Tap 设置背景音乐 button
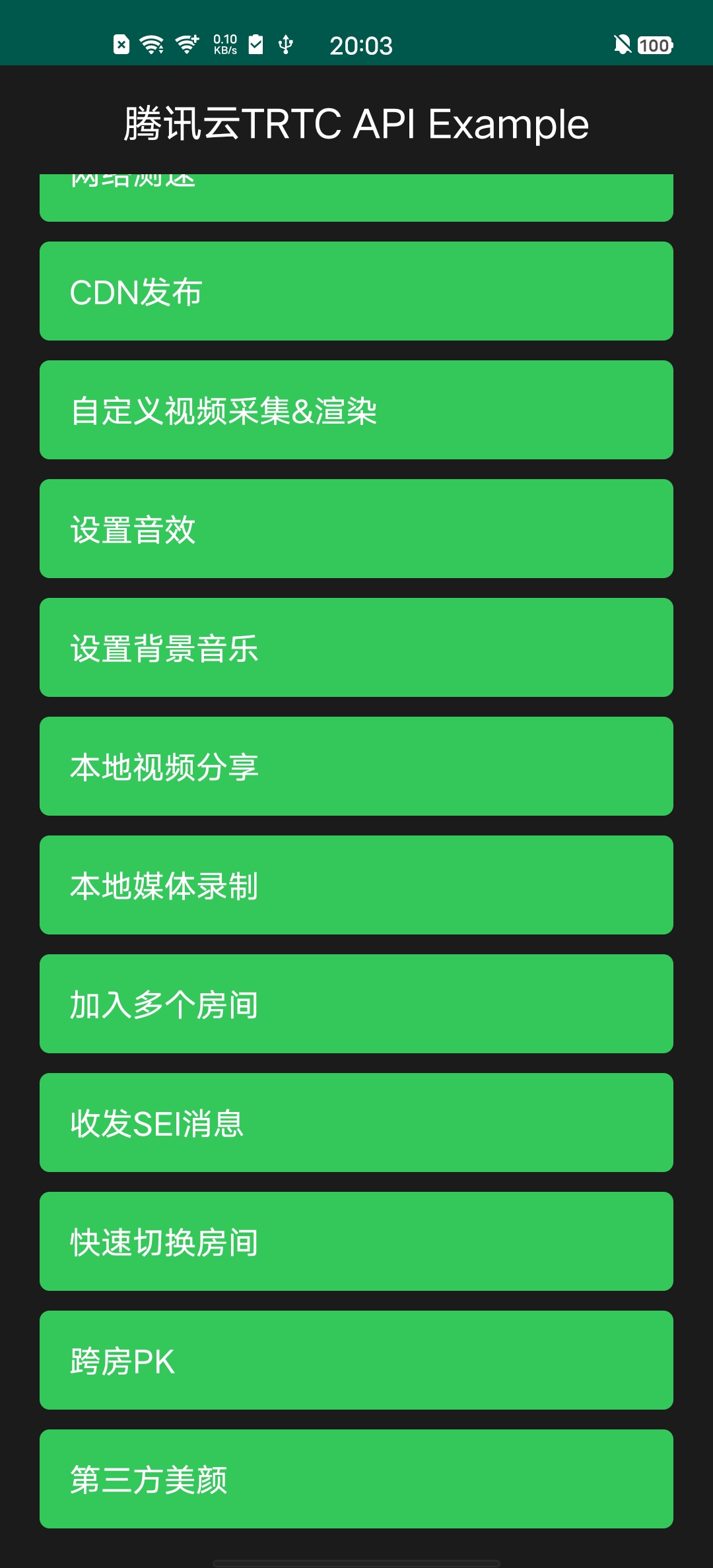Viewport: 713px width, 1568px height. point(356,647)
